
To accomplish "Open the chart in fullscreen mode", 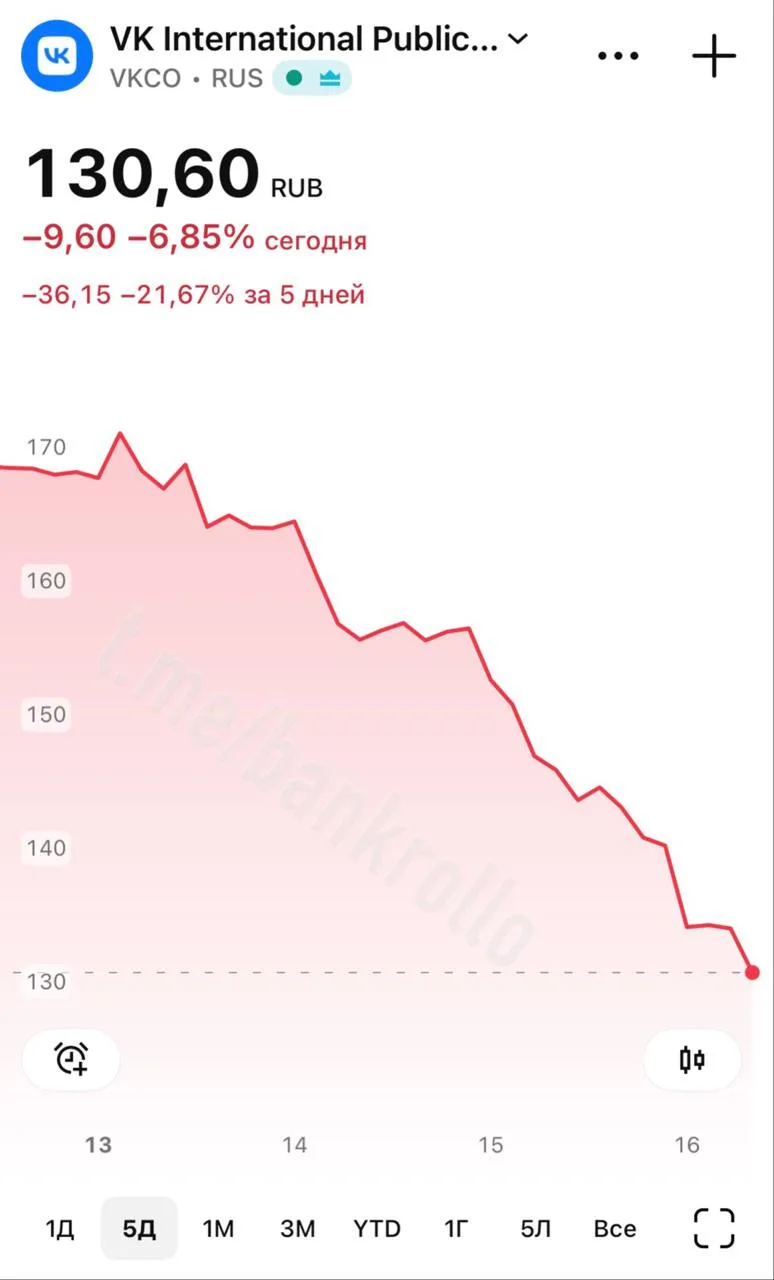I will coord(714,1228).
